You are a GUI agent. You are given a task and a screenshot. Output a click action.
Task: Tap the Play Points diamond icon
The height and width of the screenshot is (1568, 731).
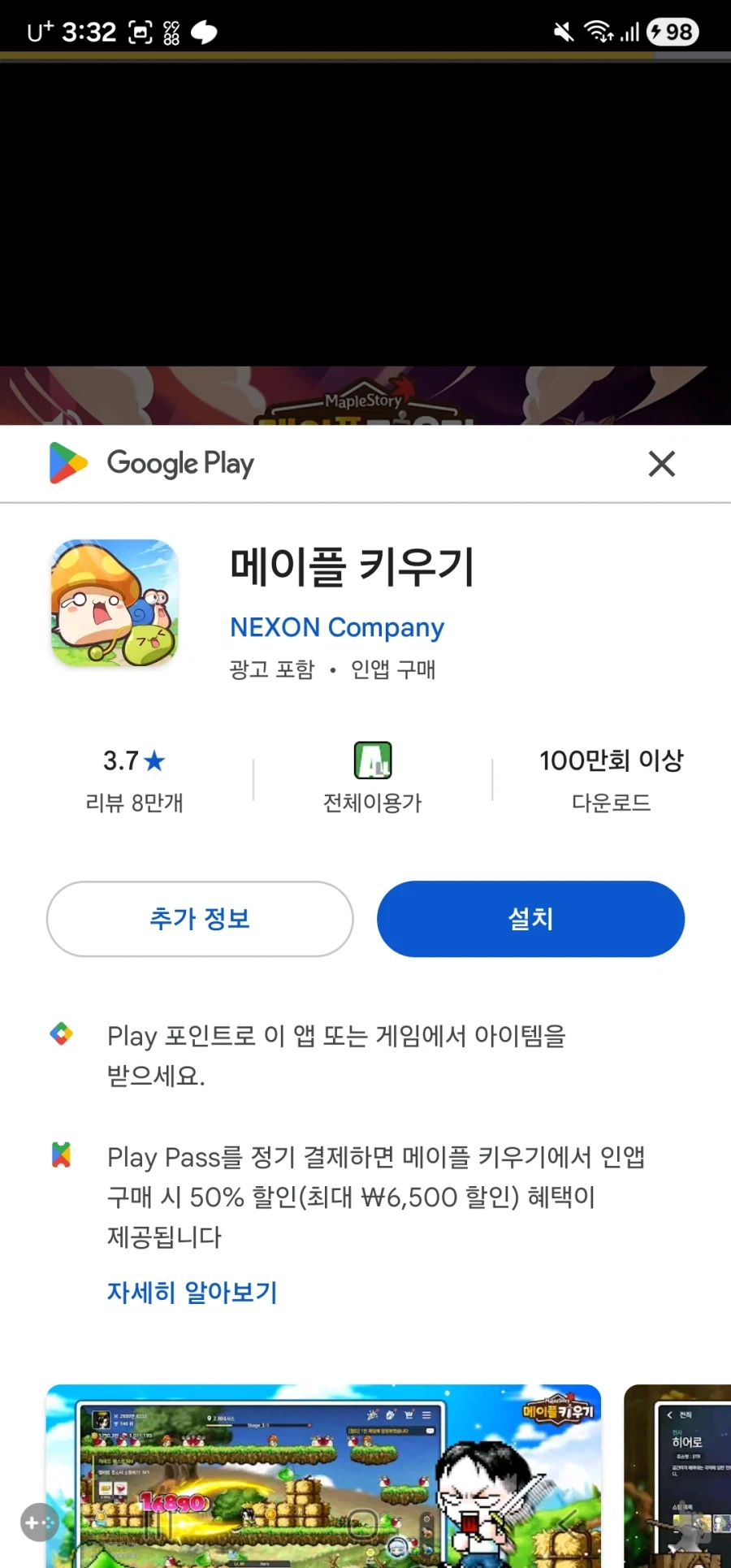click(x=60, y=1033)
